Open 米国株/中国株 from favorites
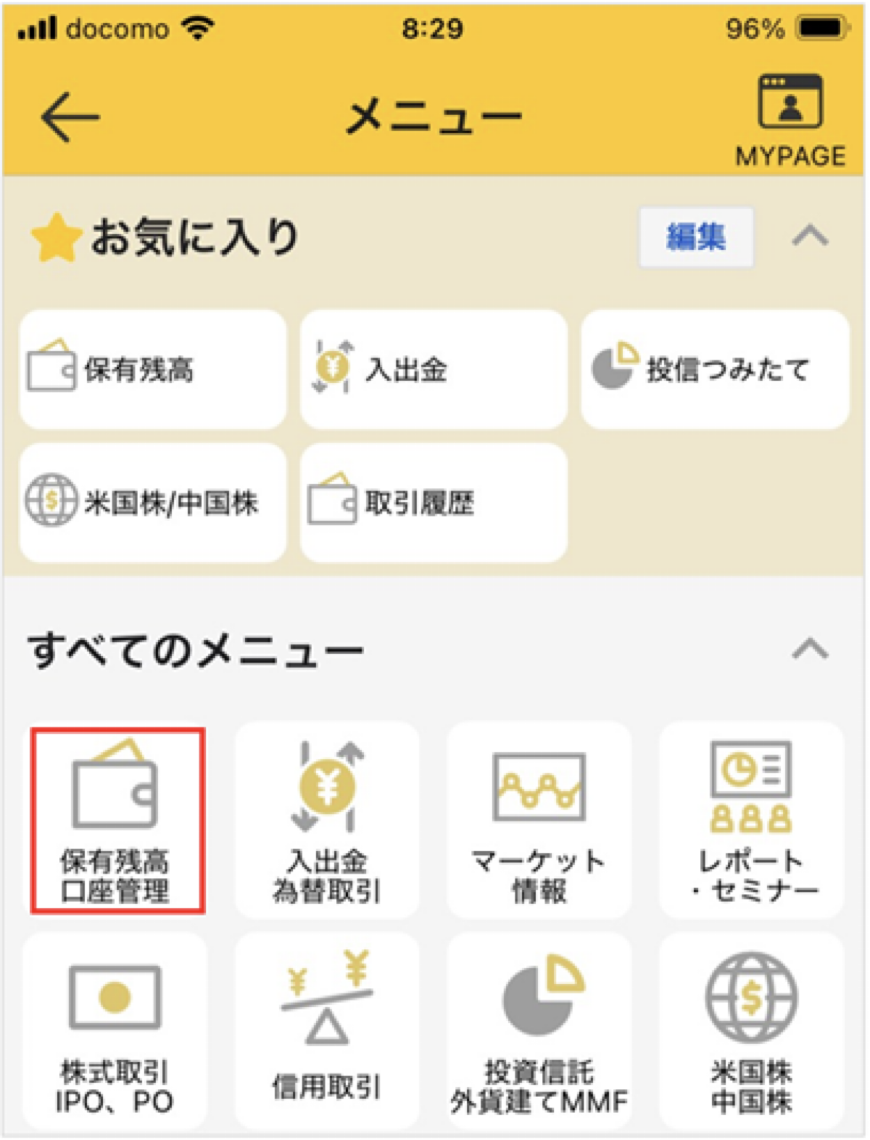 tap(150, 503)
